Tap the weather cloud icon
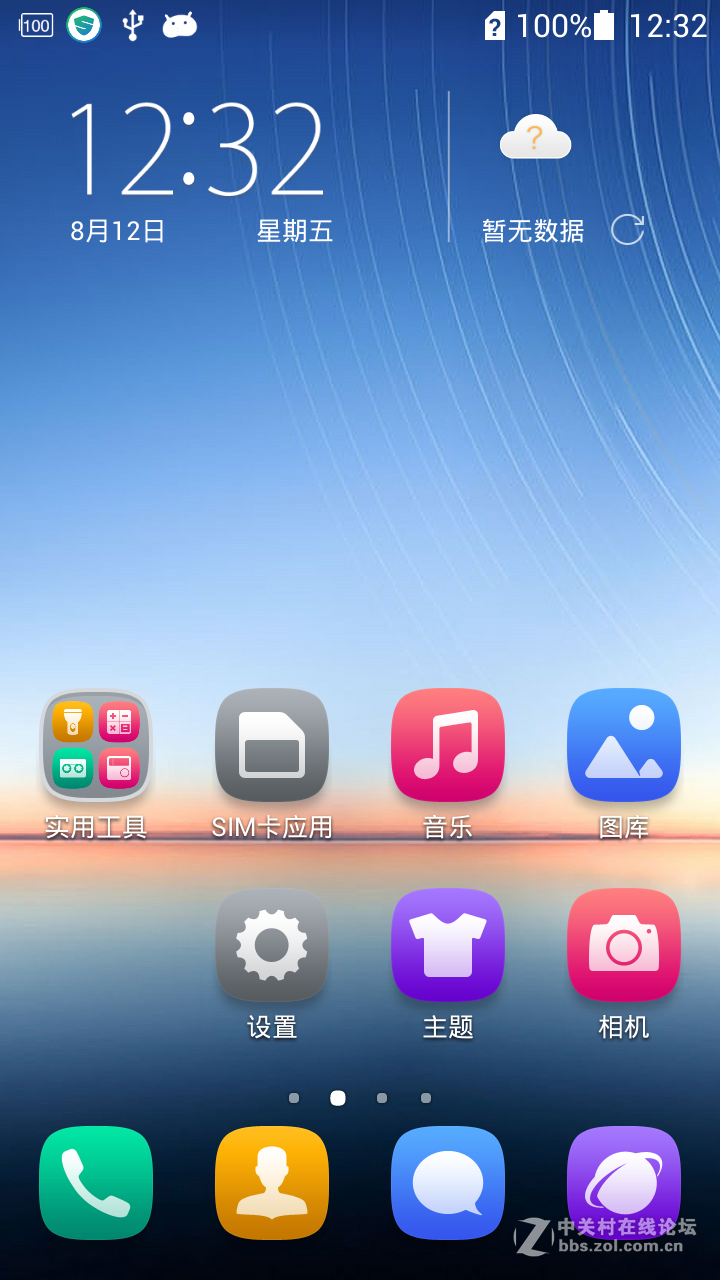720x1280 pixels. (x=535, y=137)
